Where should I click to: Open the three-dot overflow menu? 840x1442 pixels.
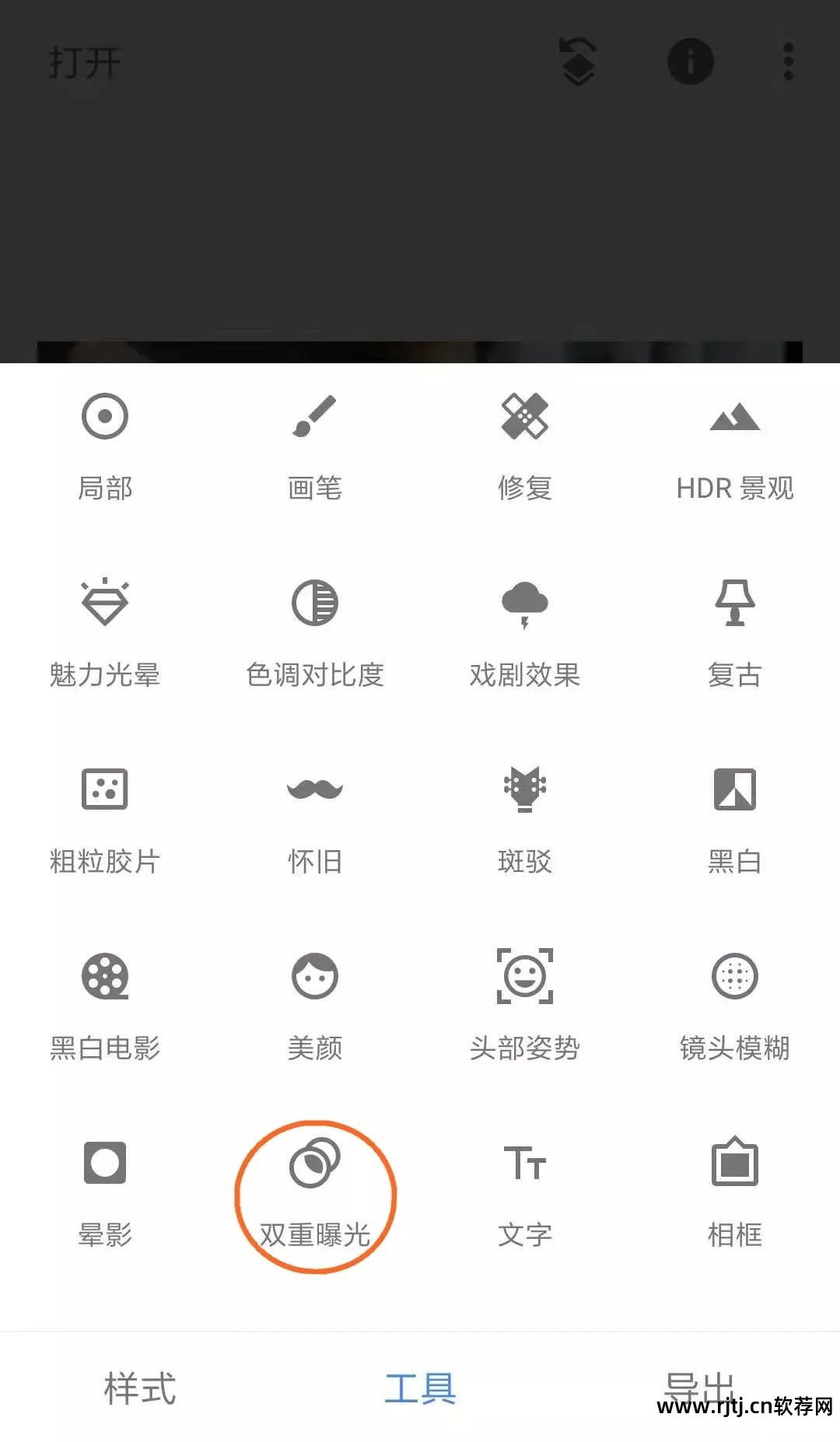(x=788, y=61)
